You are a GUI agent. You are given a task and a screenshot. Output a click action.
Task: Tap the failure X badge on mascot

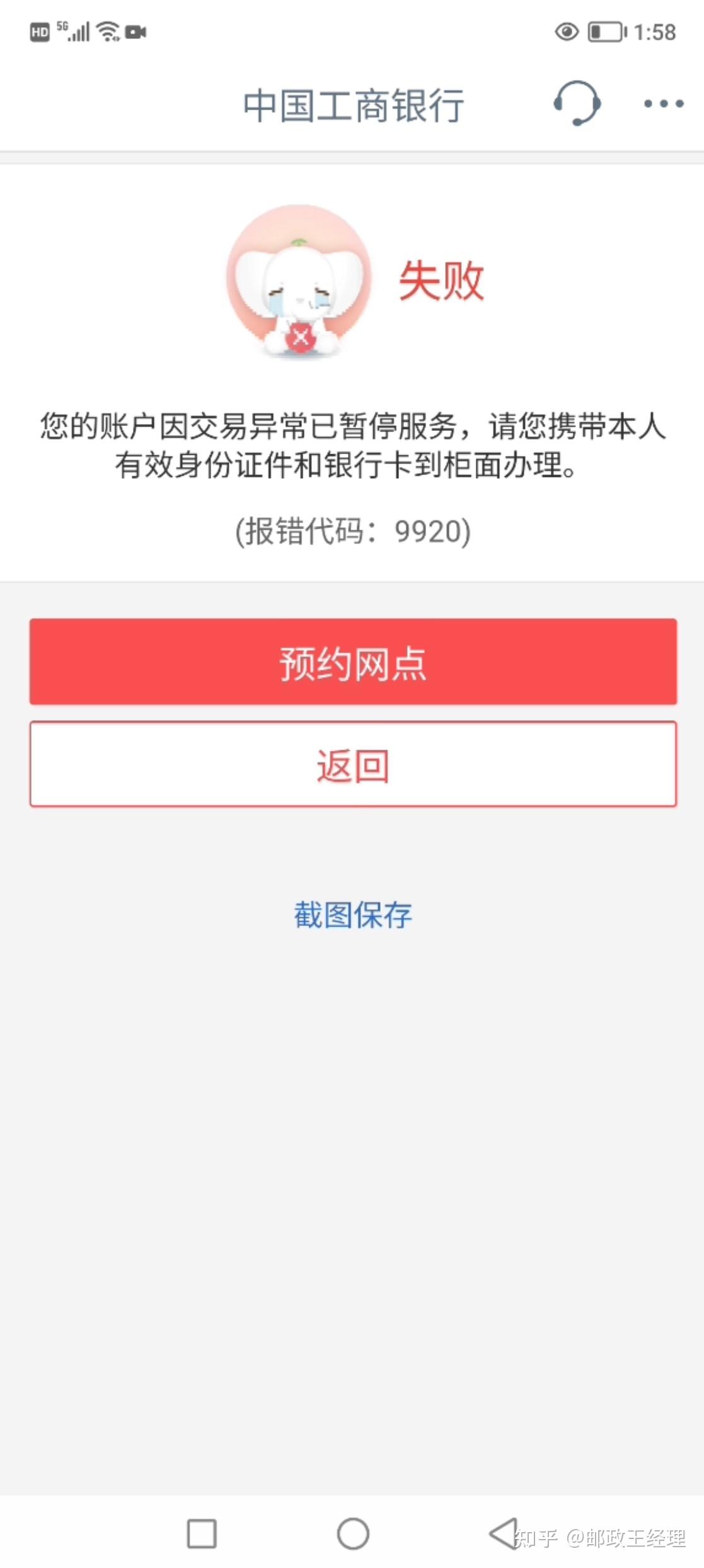303,338
